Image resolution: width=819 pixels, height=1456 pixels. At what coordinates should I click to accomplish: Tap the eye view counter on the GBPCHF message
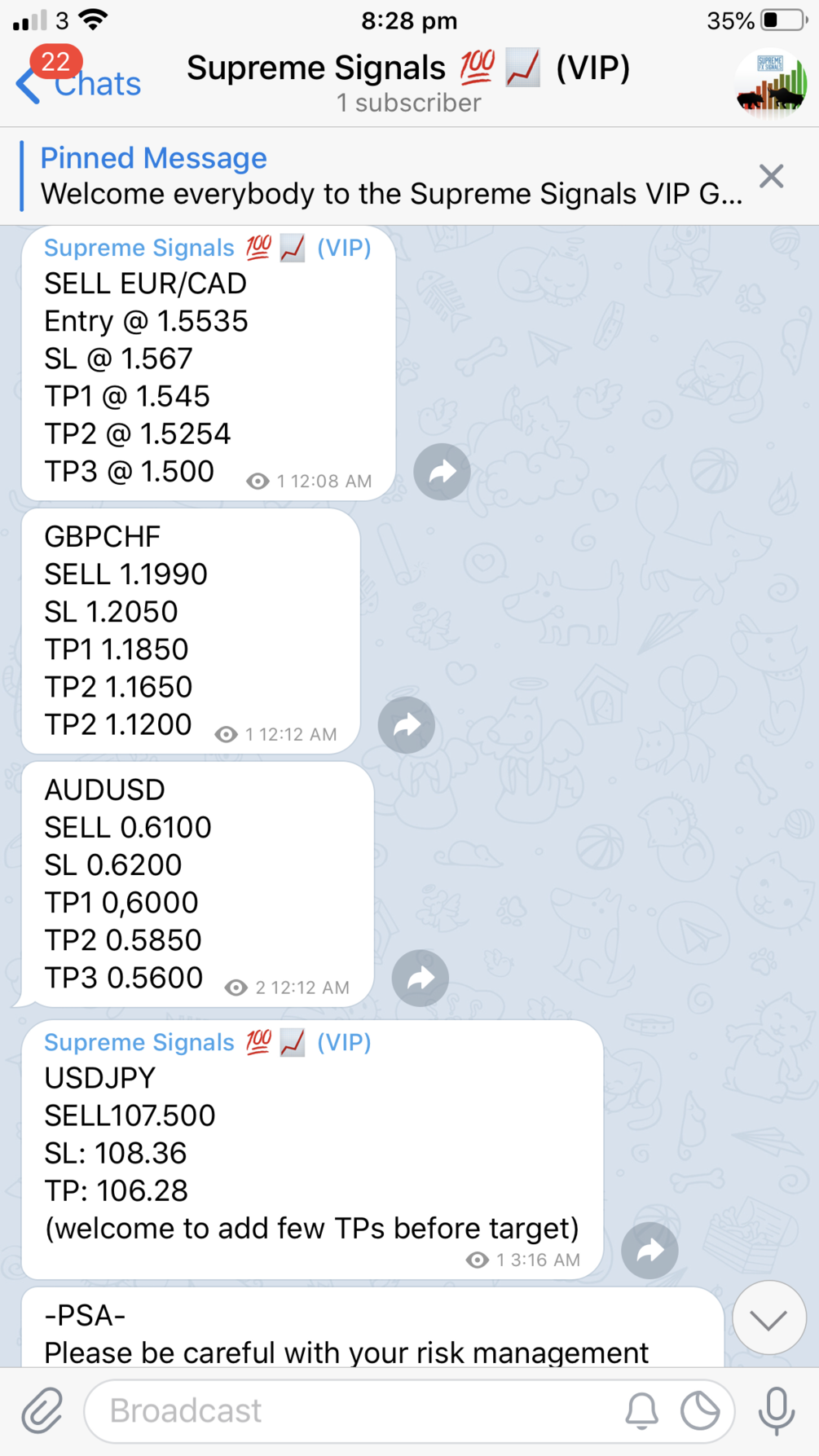[x=226, y=734]
